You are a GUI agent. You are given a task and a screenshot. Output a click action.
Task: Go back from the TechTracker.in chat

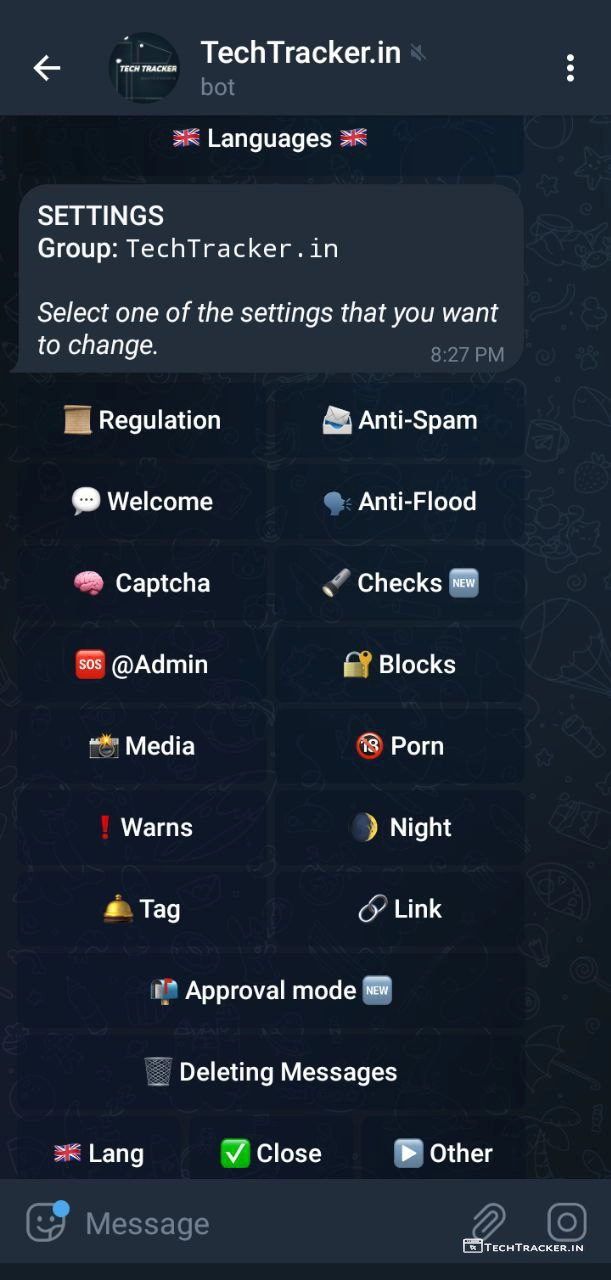click(x=47, y=68)
